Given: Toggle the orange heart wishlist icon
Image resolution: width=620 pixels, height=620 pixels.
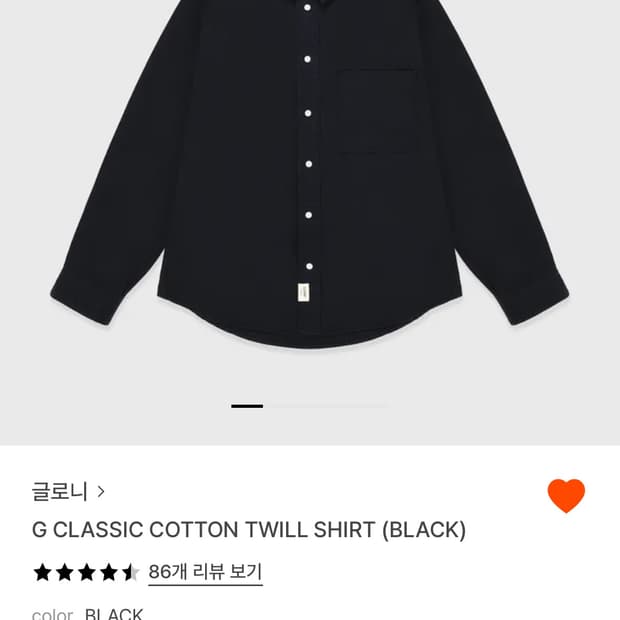Looking at the screenshot, I should click(566, 496).
